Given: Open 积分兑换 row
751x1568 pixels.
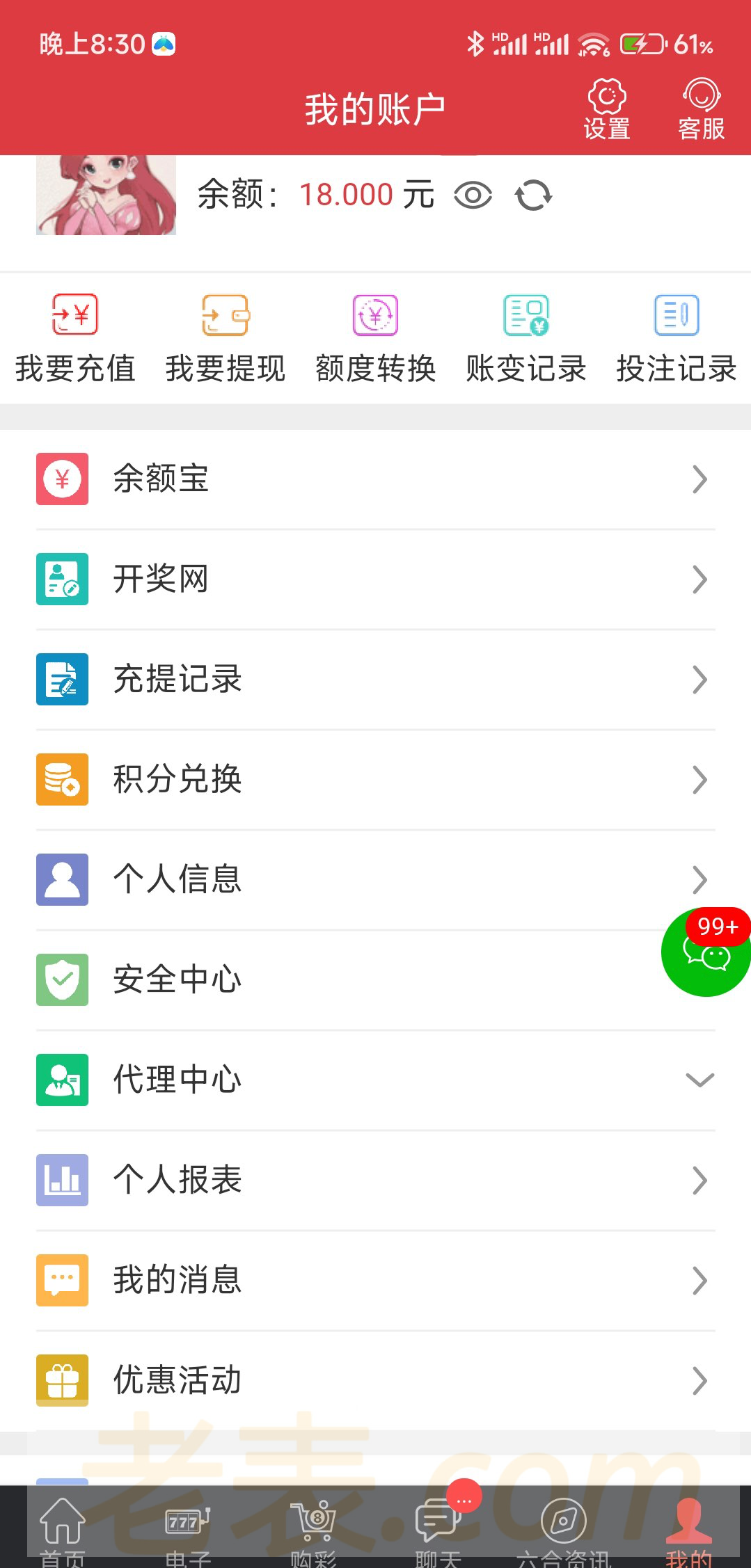Looking at the screenshot, I should (375, 780).
